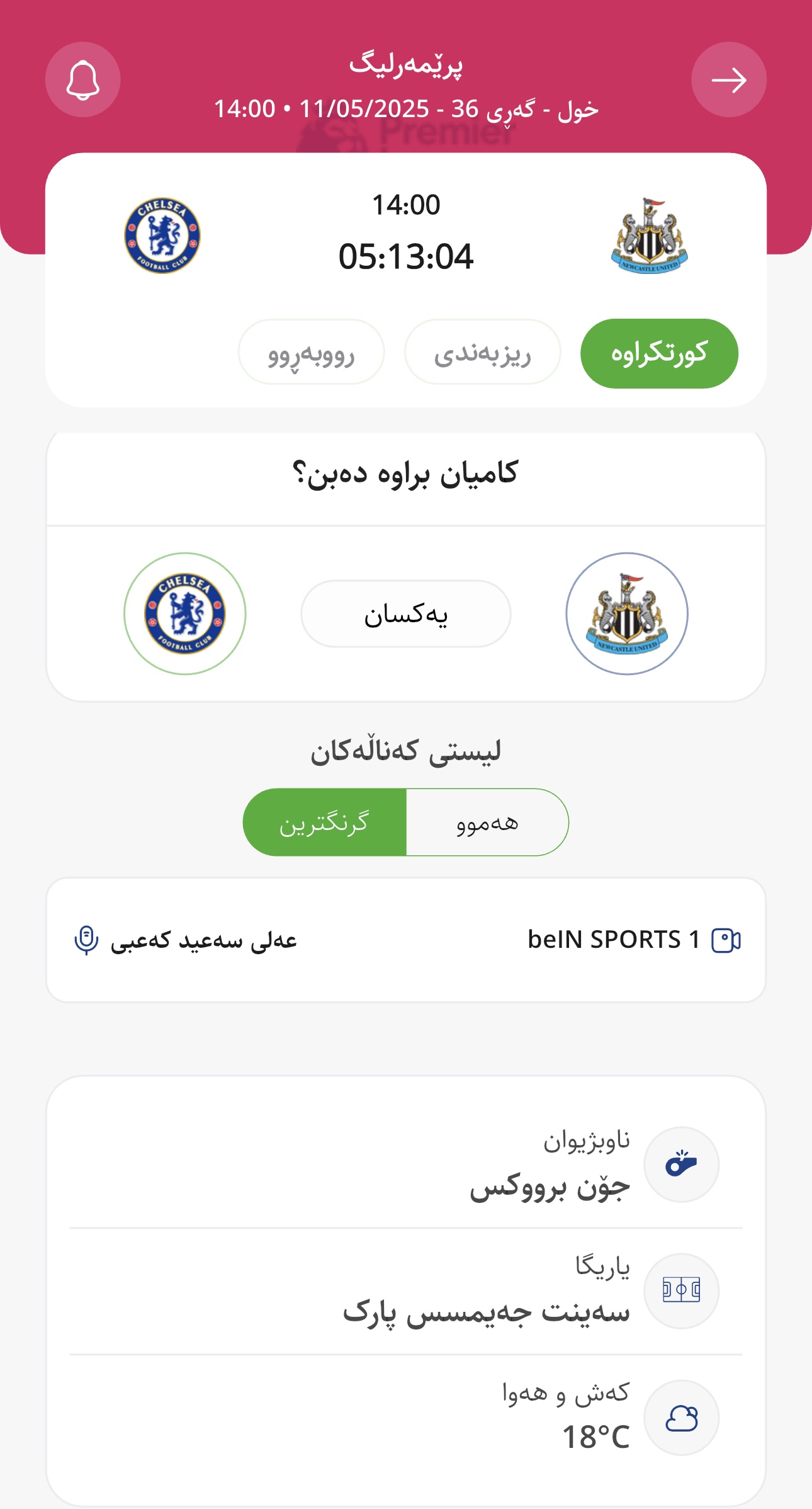
Task: Select the هەموو channels filter
Action: [x=487, y=822]
